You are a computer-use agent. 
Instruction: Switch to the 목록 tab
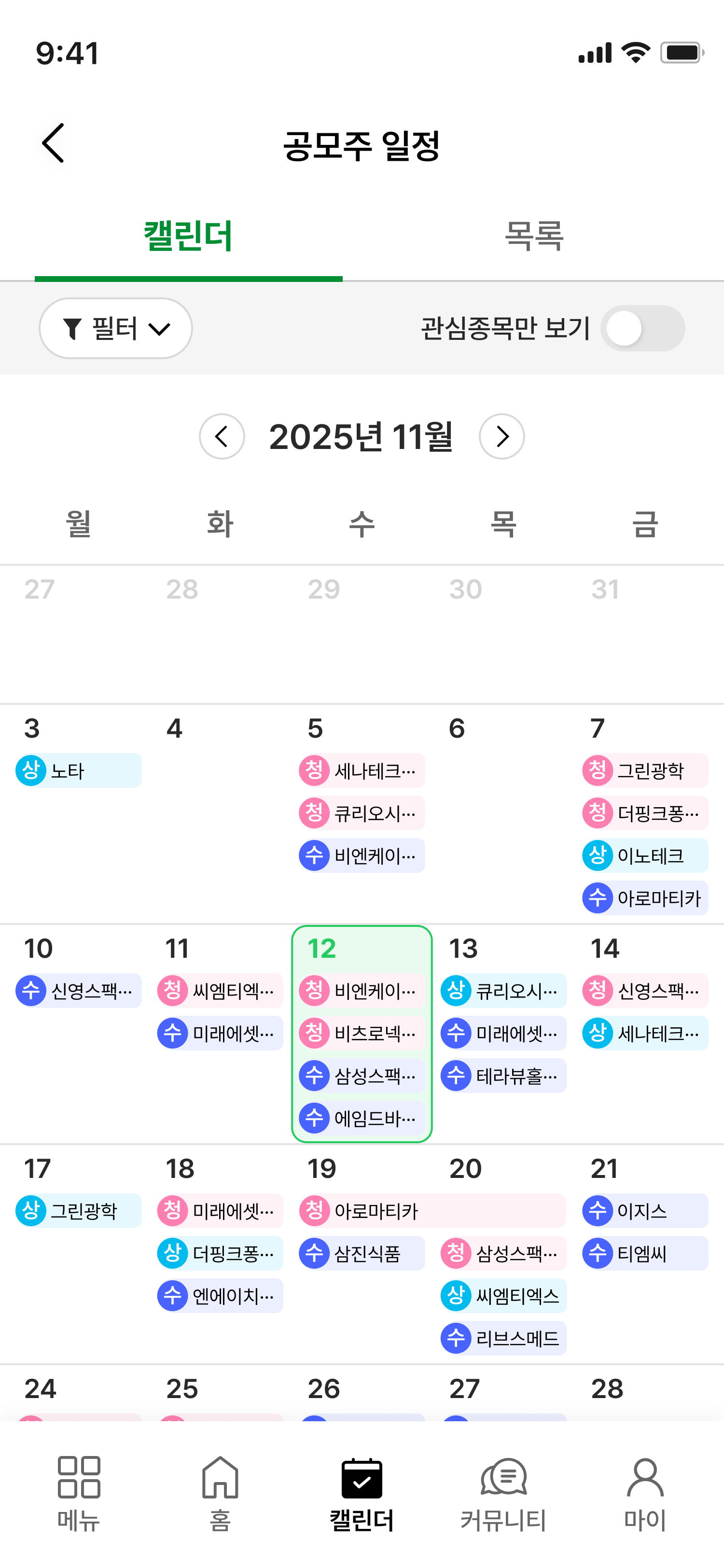533,236
